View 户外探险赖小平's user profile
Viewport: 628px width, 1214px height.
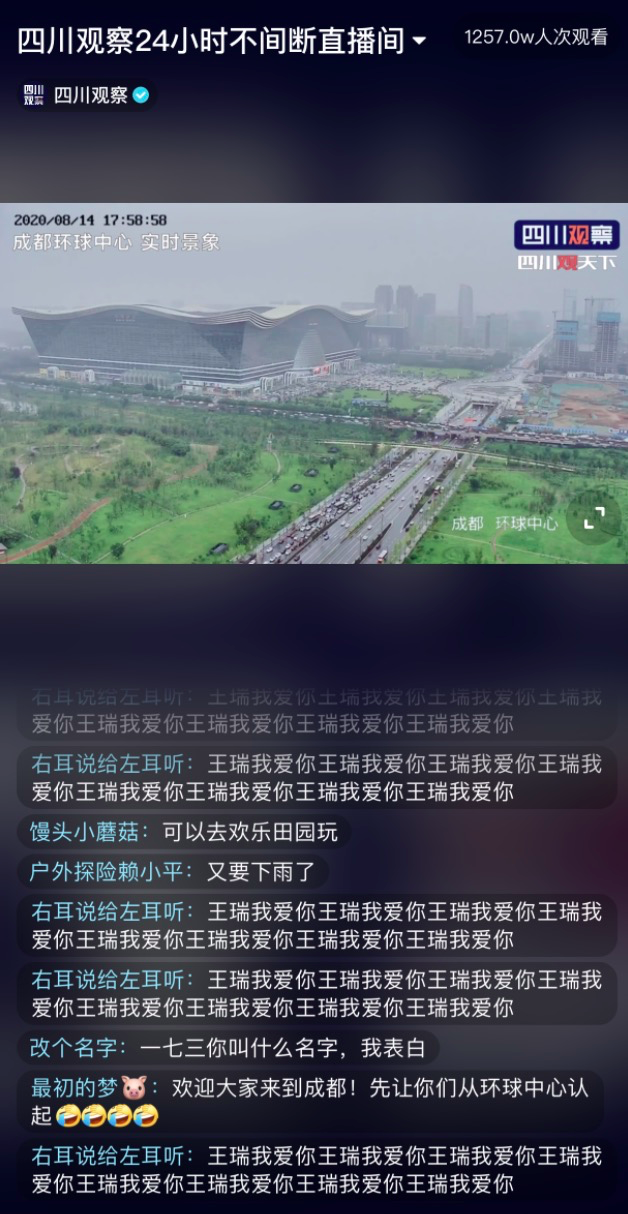point(112,872)
